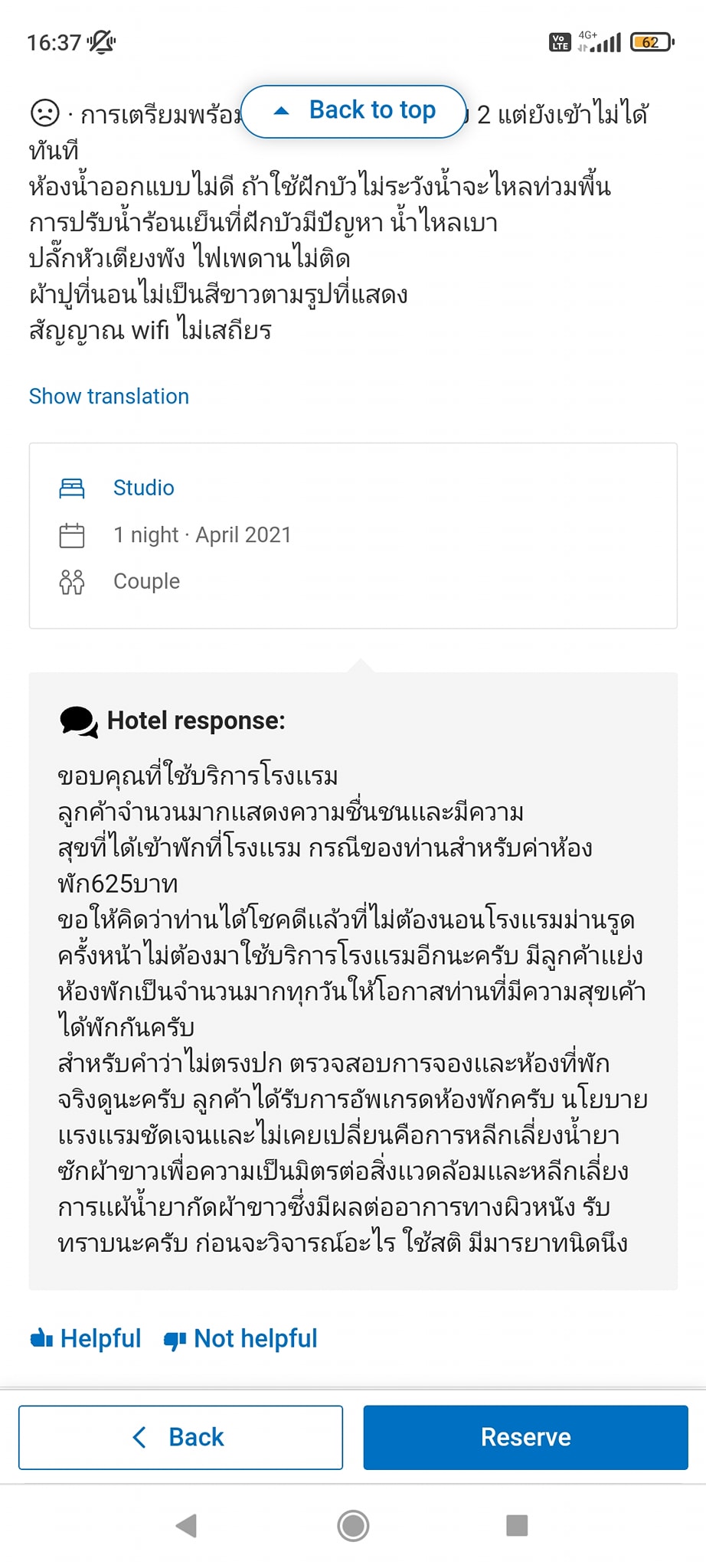Mark the review as Not helpful
Image resolution: width=706 pixels, height=1568 pixels.
(x=240, y=1338)
